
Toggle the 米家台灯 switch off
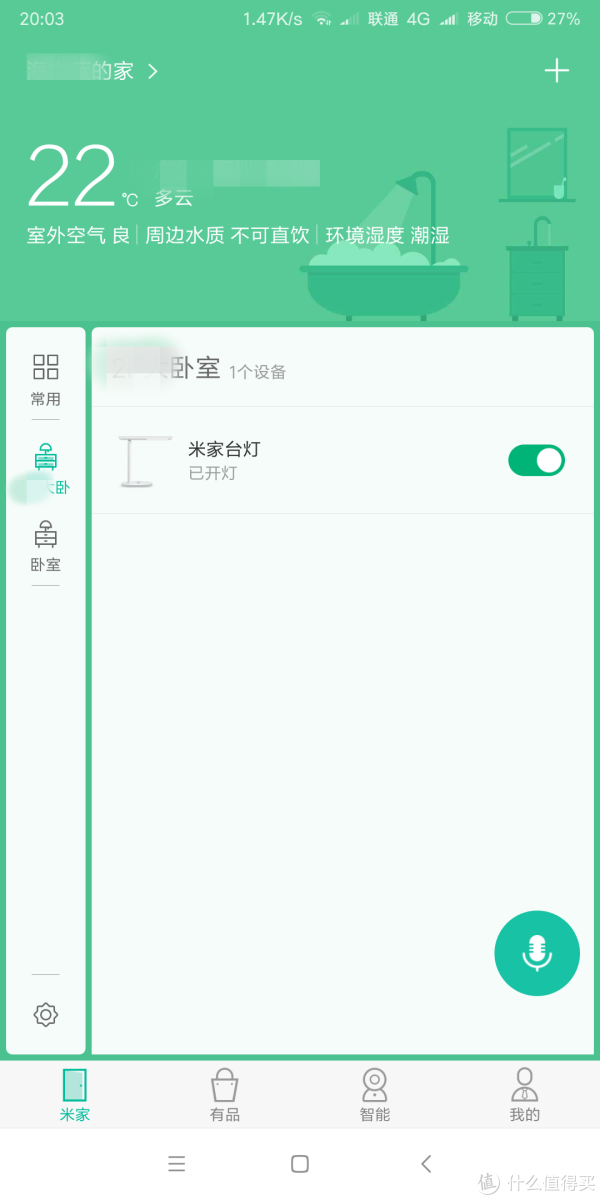coord(536,460)
